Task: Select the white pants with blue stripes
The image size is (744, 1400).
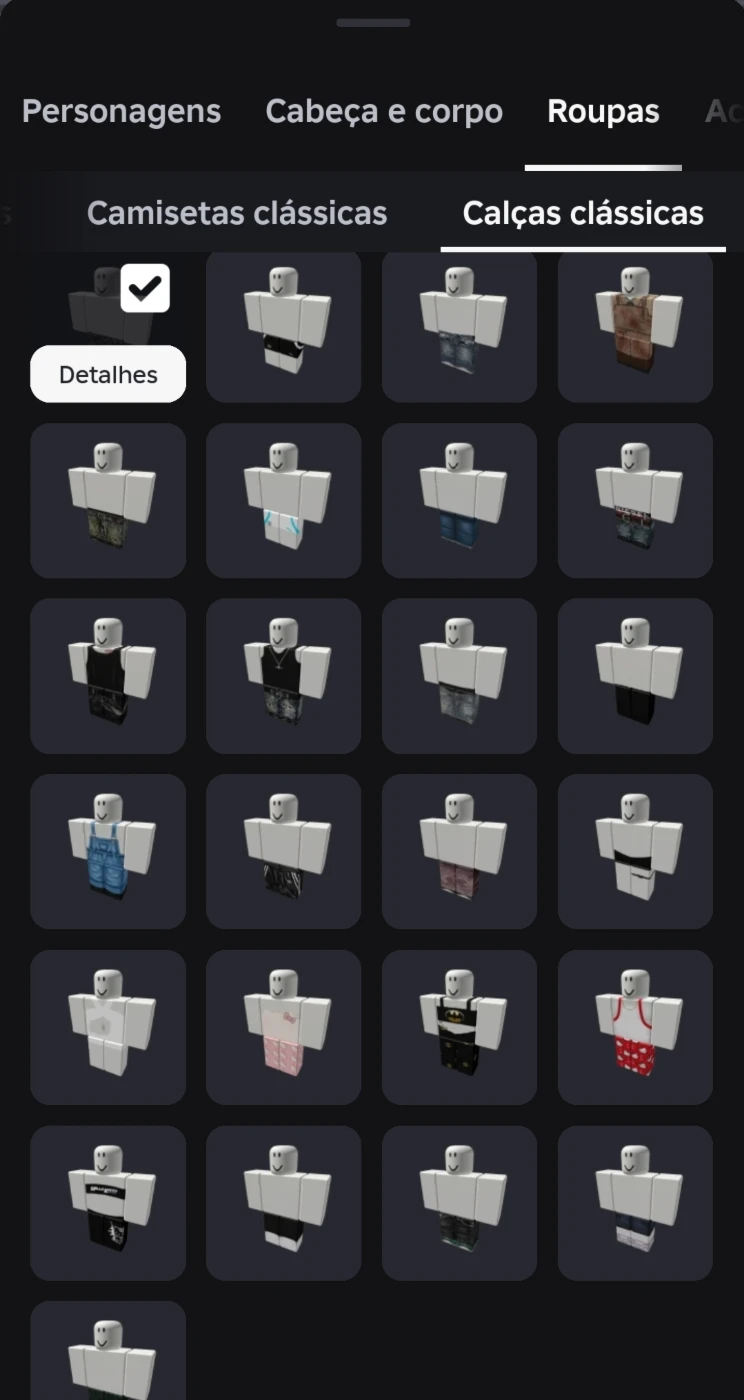Action: click(x=284, y=500)
